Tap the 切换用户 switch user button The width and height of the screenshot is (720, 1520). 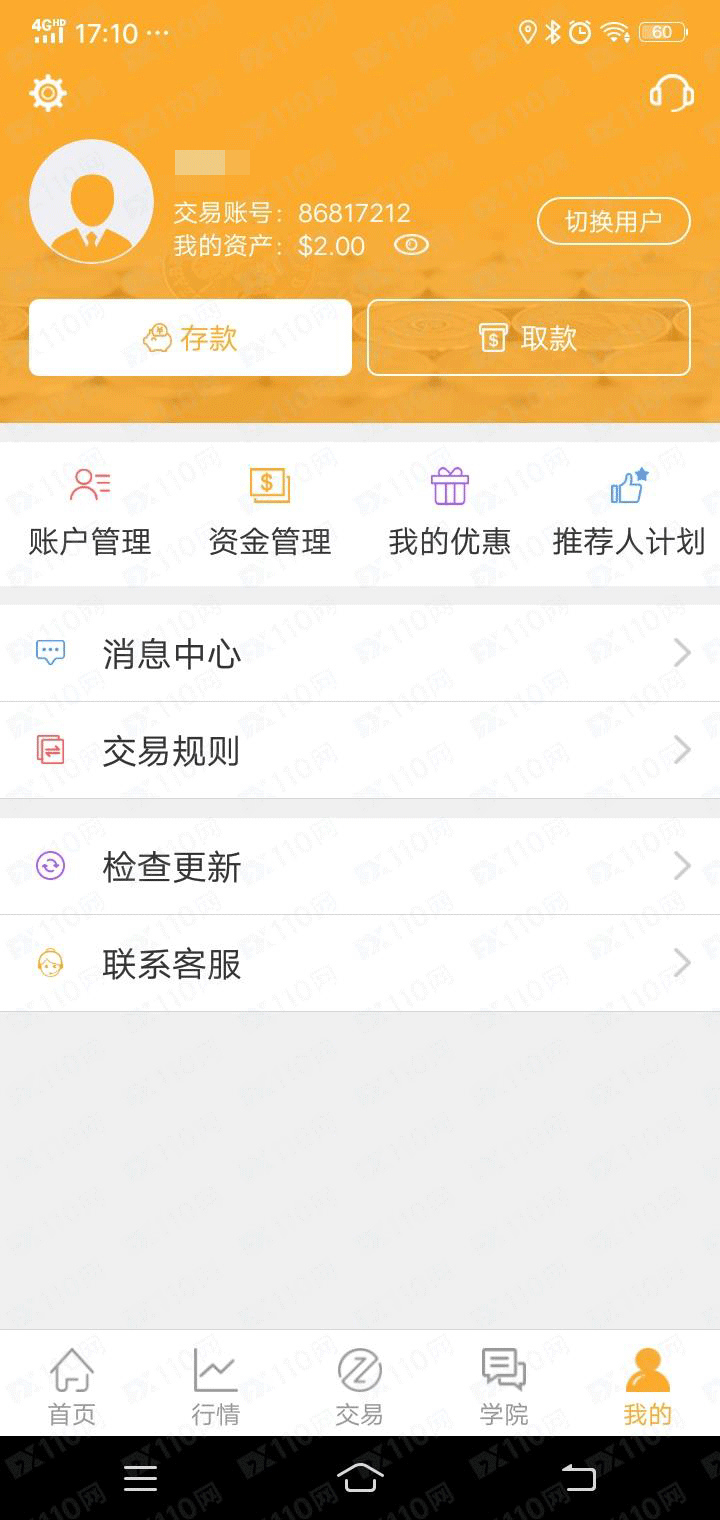point(613,221)
